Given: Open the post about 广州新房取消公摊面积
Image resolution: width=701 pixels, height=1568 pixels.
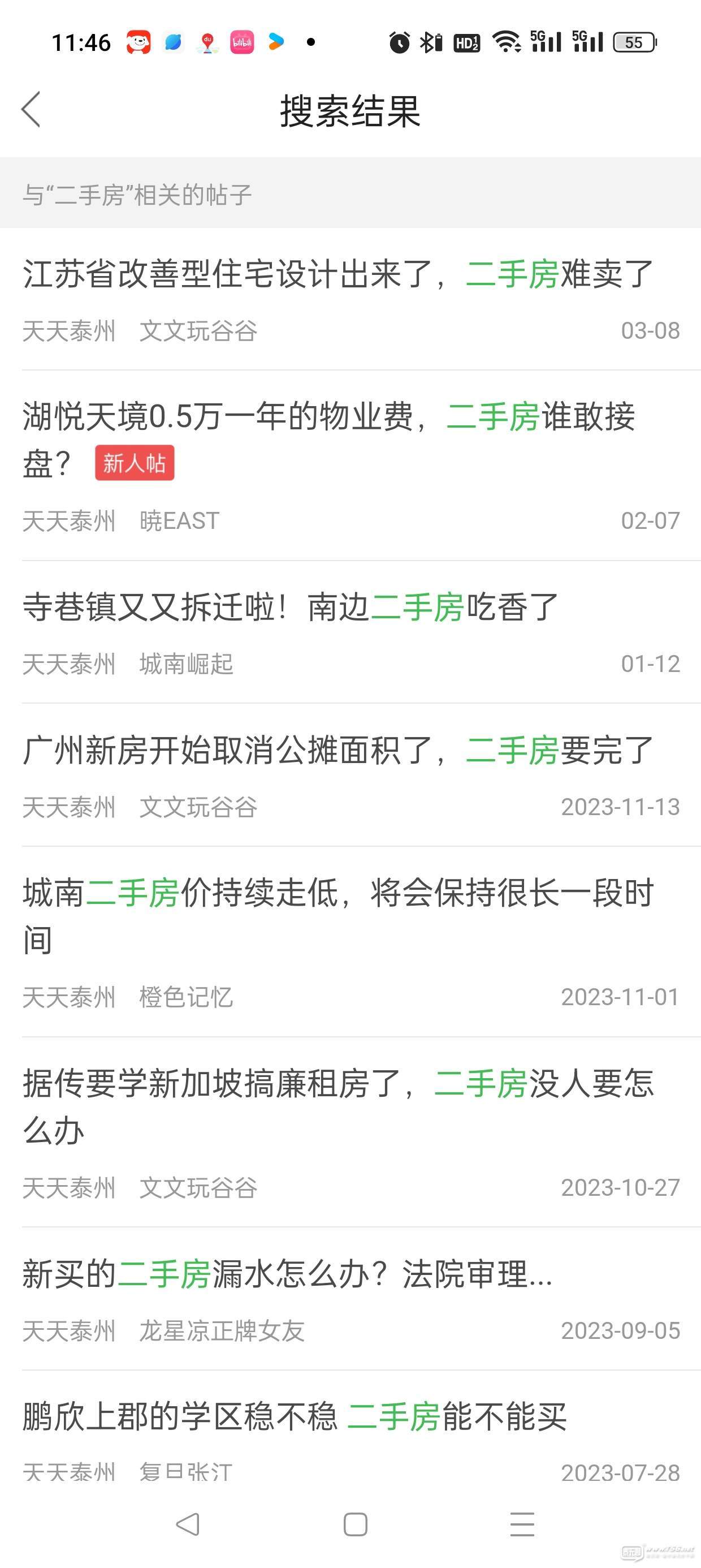Looking at the screenshot, I should click(x=350, y=775).
